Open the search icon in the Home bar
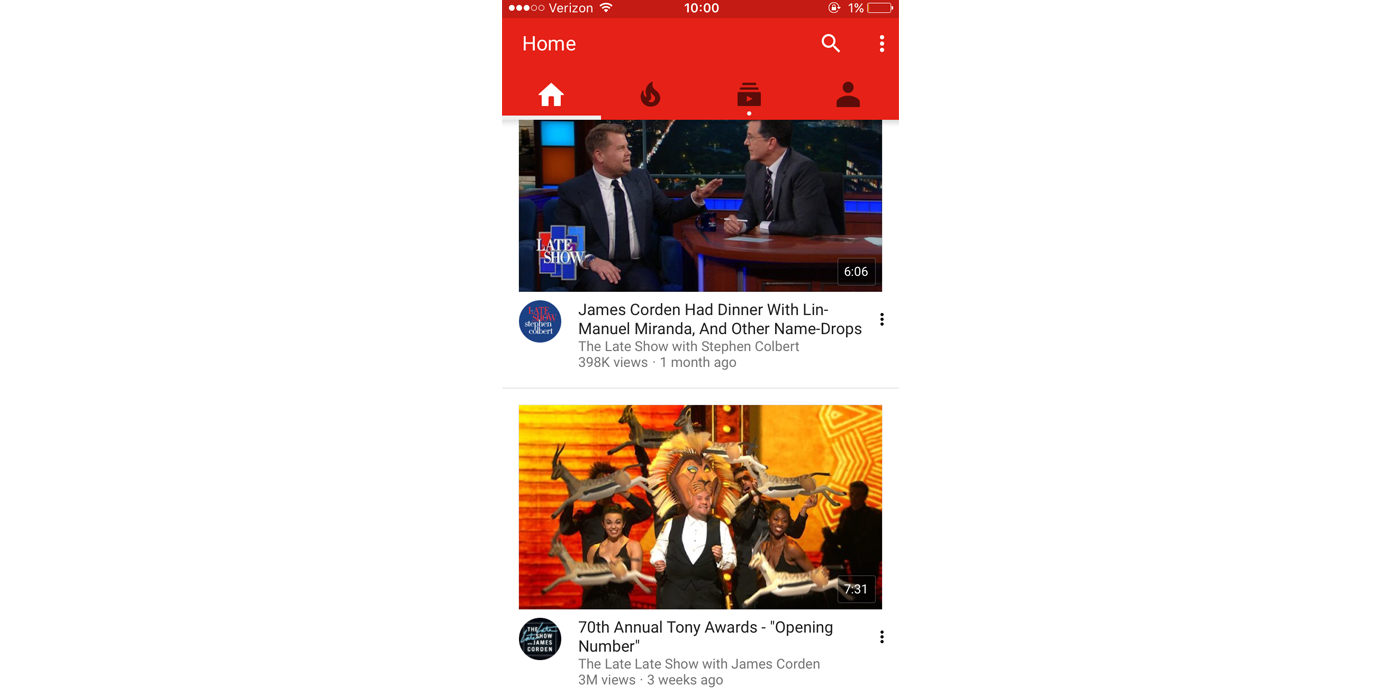Image resolution: width=1400 pixels, height=700 pixels. point(830,43)
